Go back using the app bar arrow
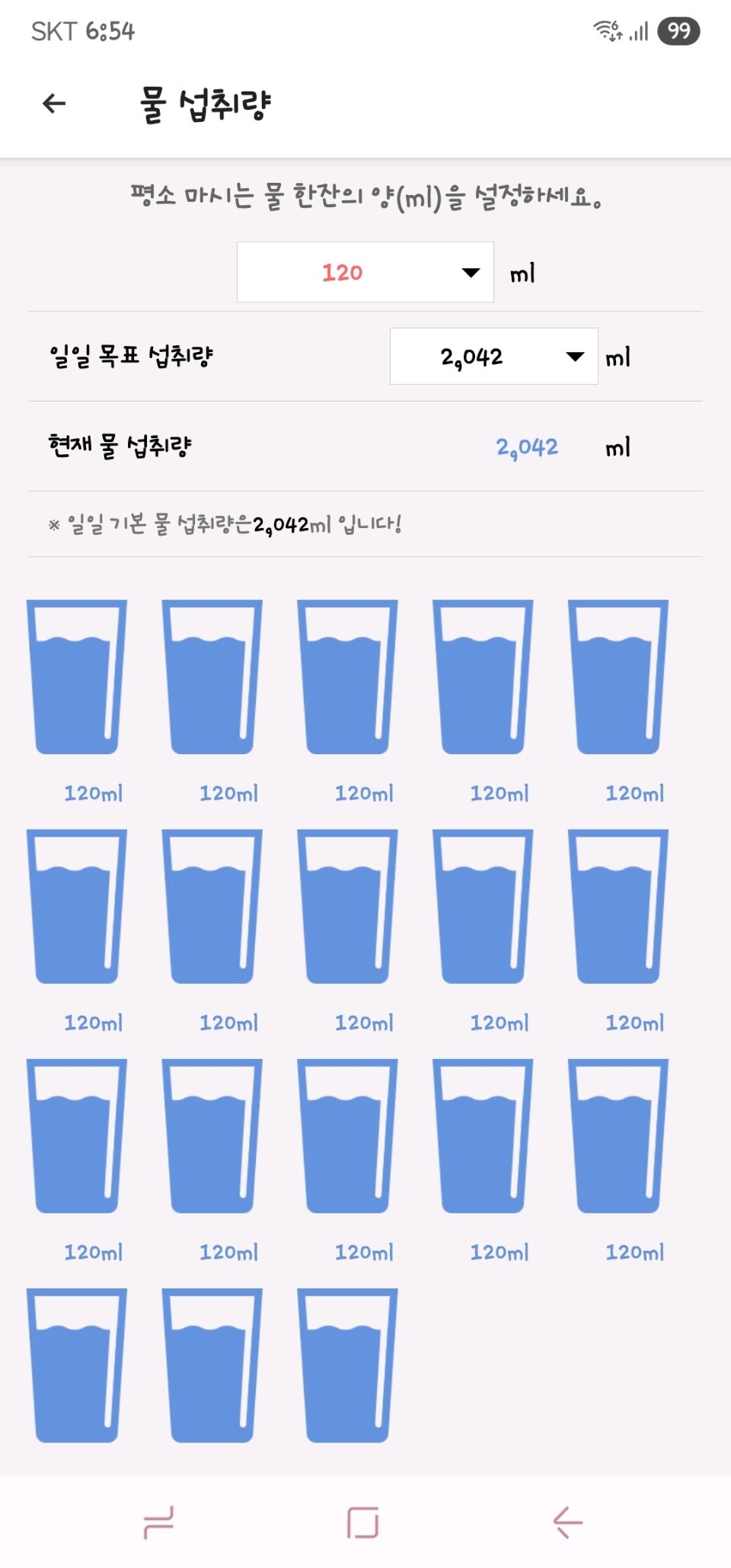731x1568 pixels. coord(54,103)
